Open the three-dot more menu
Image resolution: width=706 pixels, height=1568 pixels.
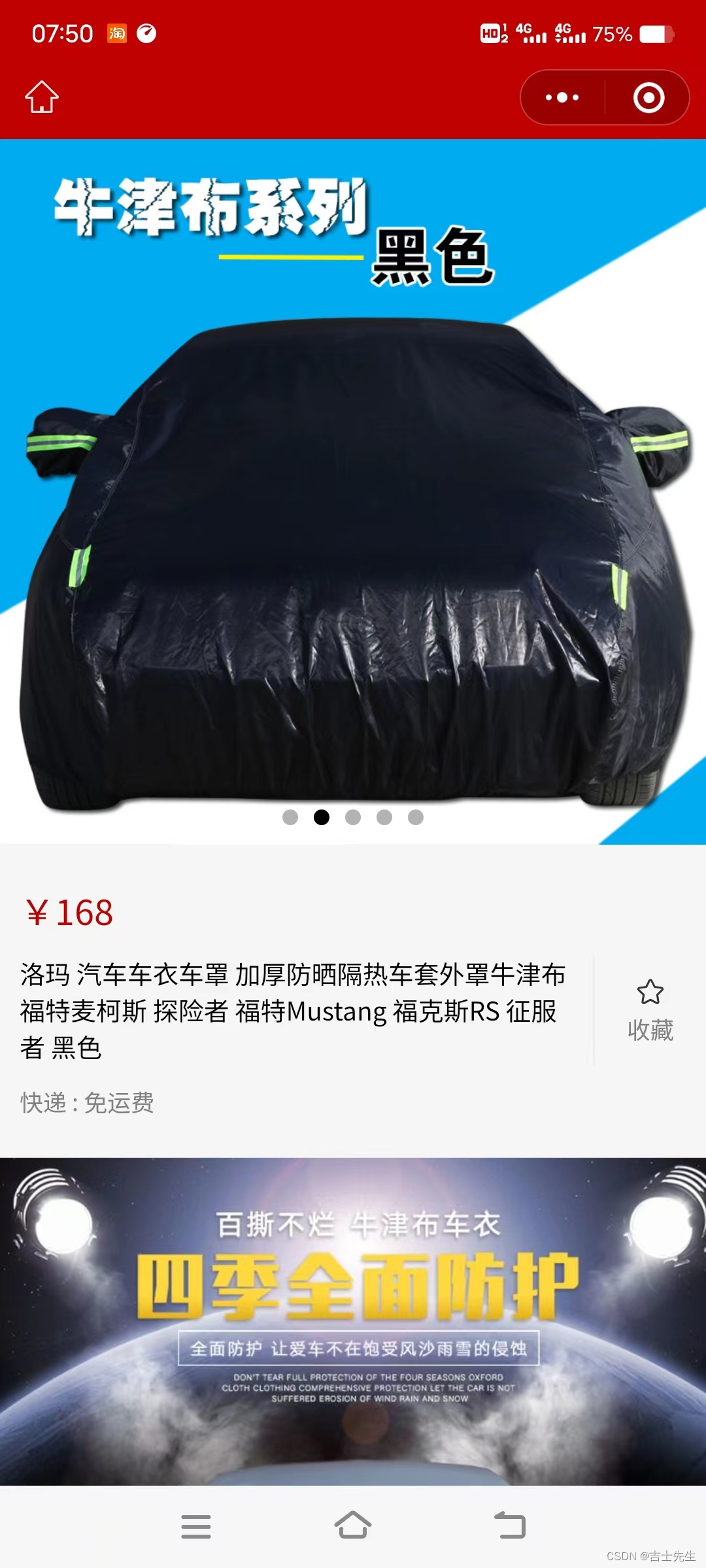point(562,98)
